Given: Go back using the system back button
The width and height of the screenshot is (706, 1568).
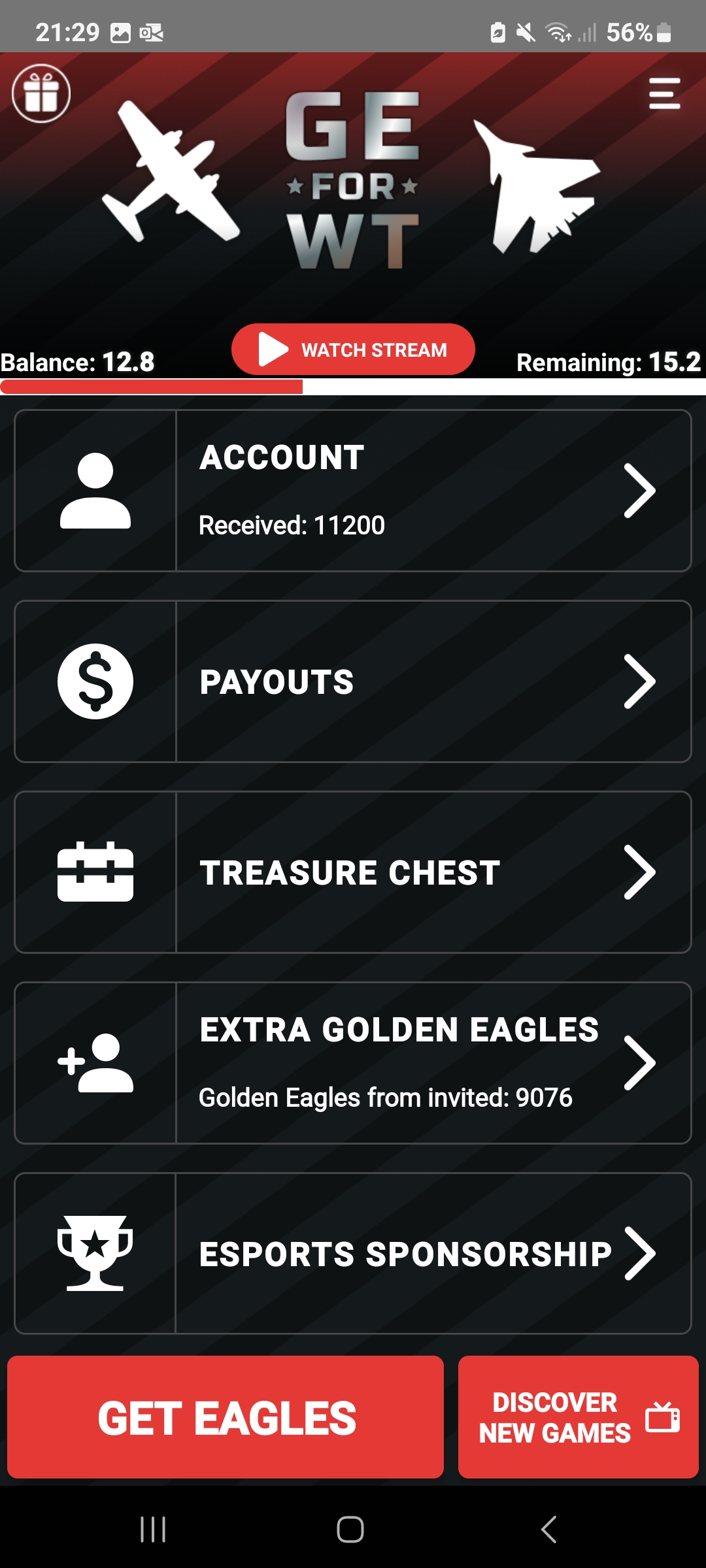Looking at the screenshot, I should [548, 1529].
